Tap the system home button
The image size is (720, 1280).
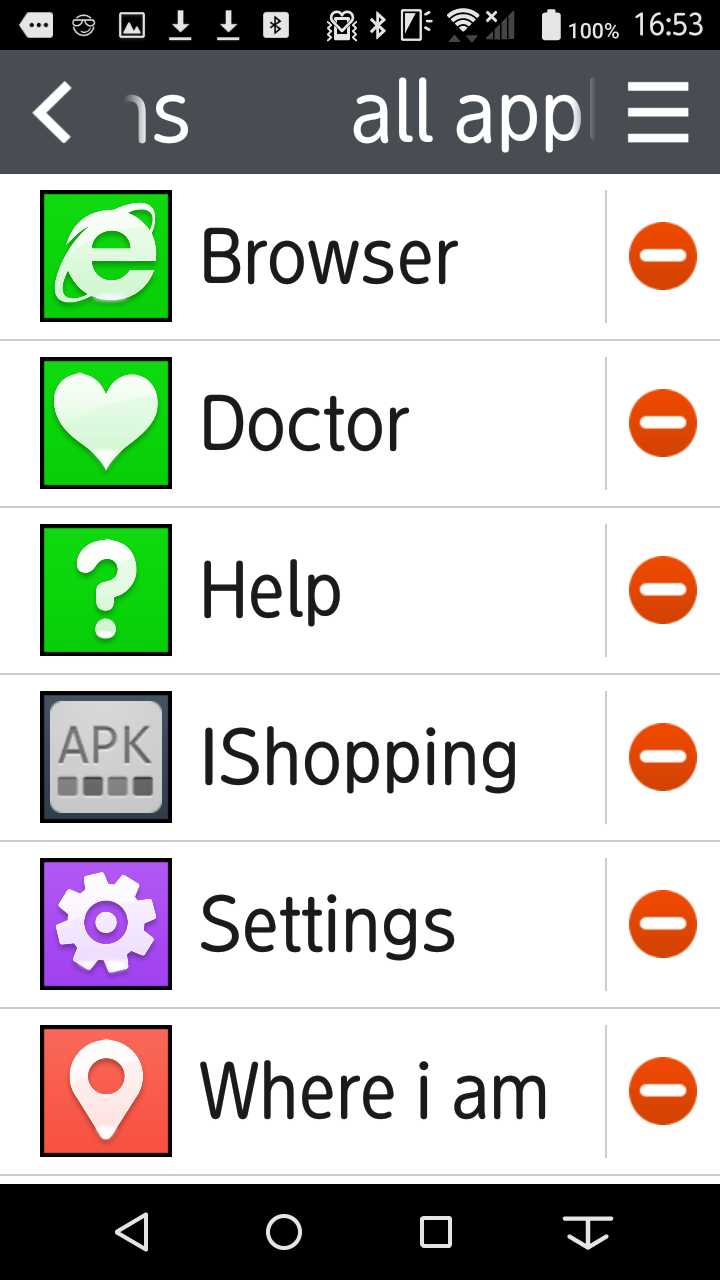284,1232
